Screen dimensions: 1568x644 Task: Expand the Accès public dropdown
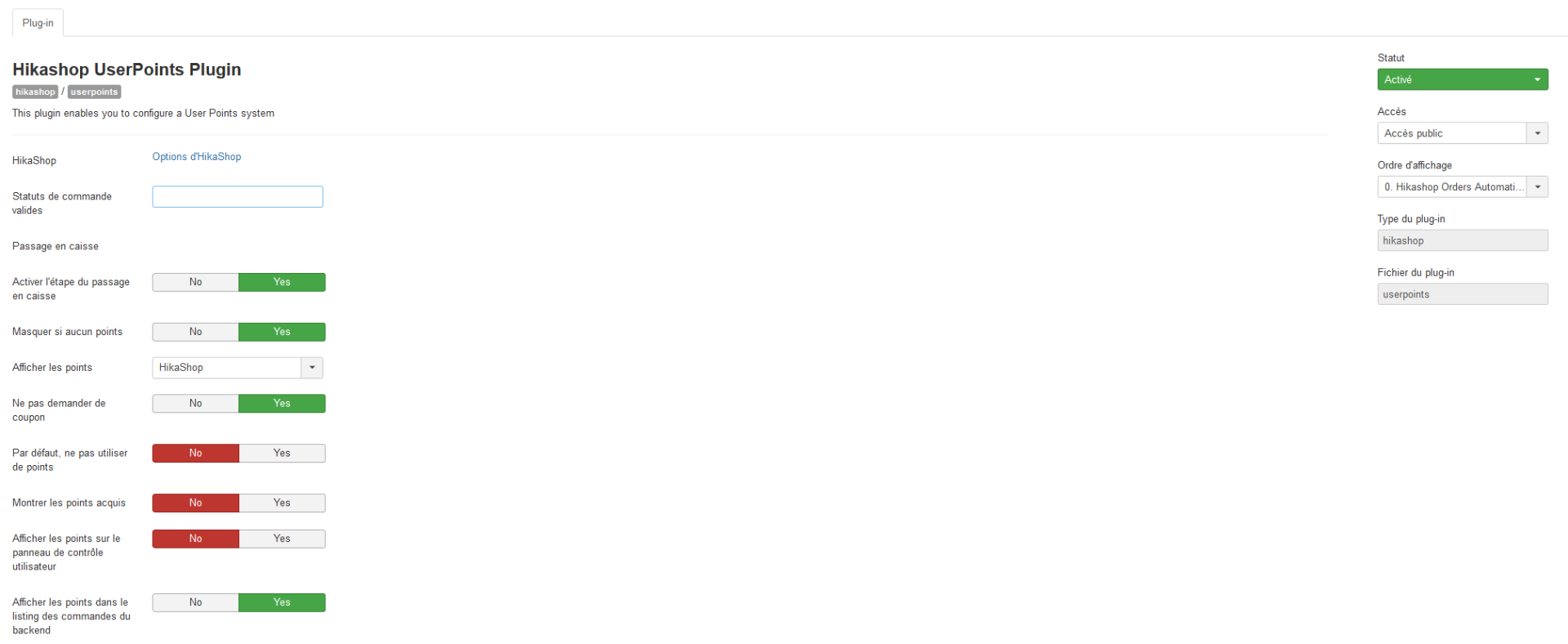1462,133
